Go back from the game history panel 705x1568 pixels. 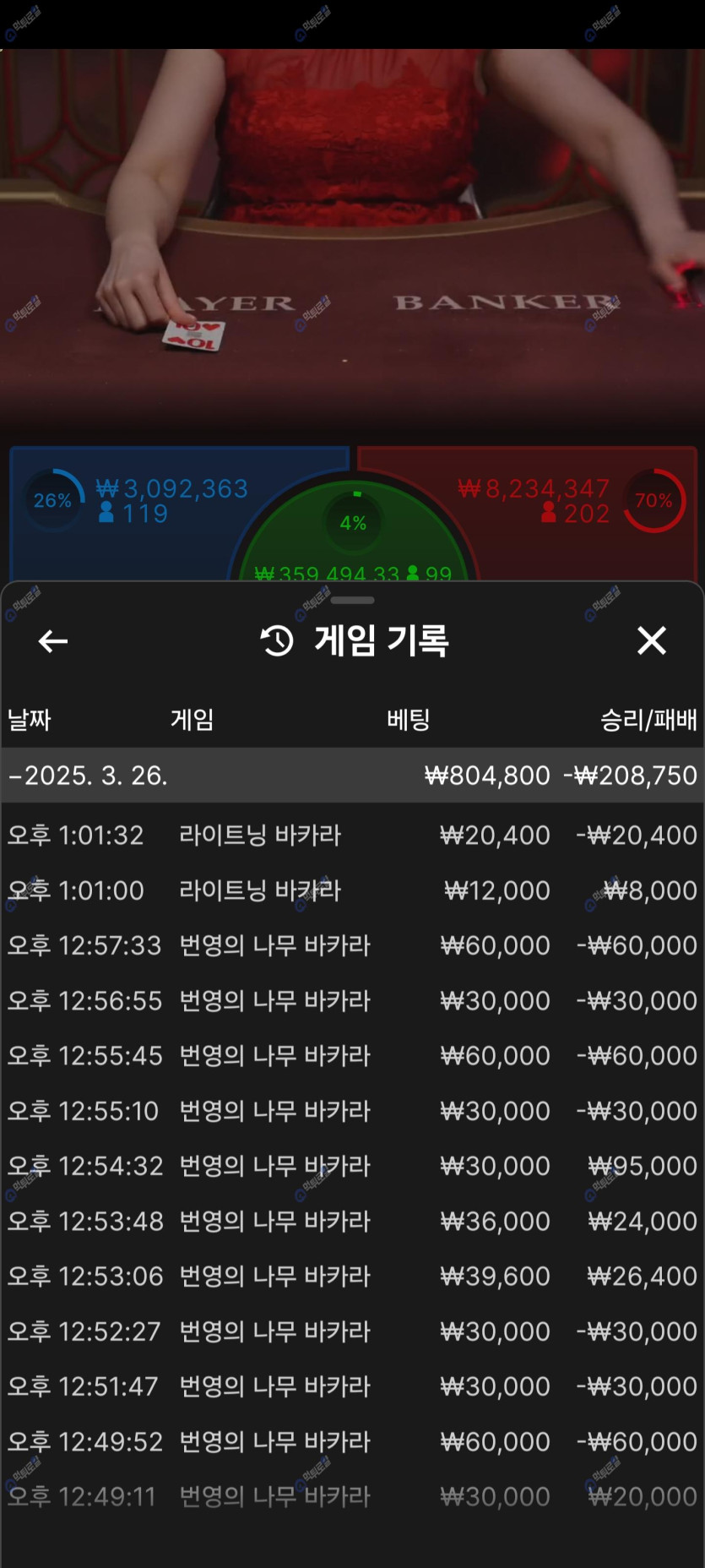pos(53,641)
